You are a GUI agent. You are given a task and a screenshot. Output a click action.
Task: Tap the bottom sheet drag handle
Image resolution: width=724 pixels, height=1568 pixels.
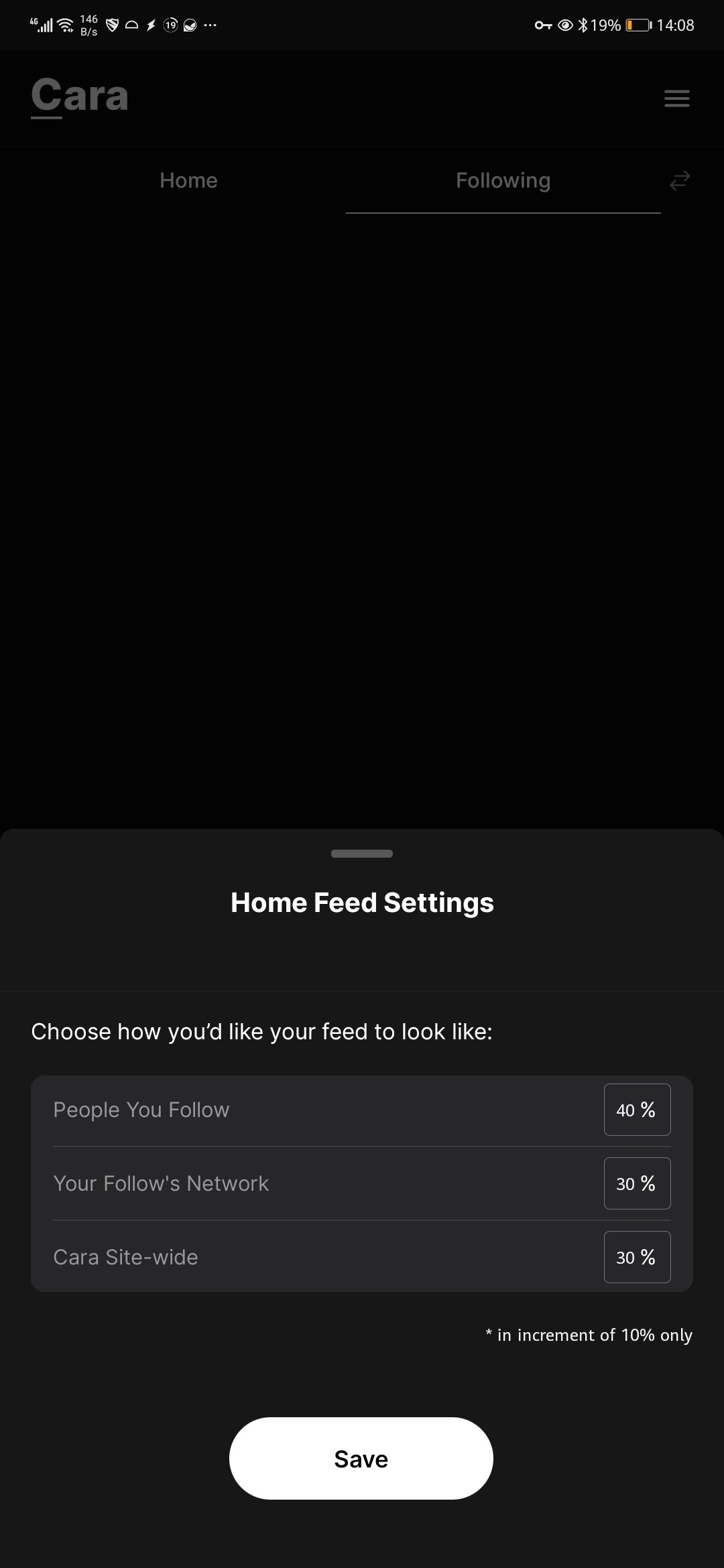coord(362,854)
